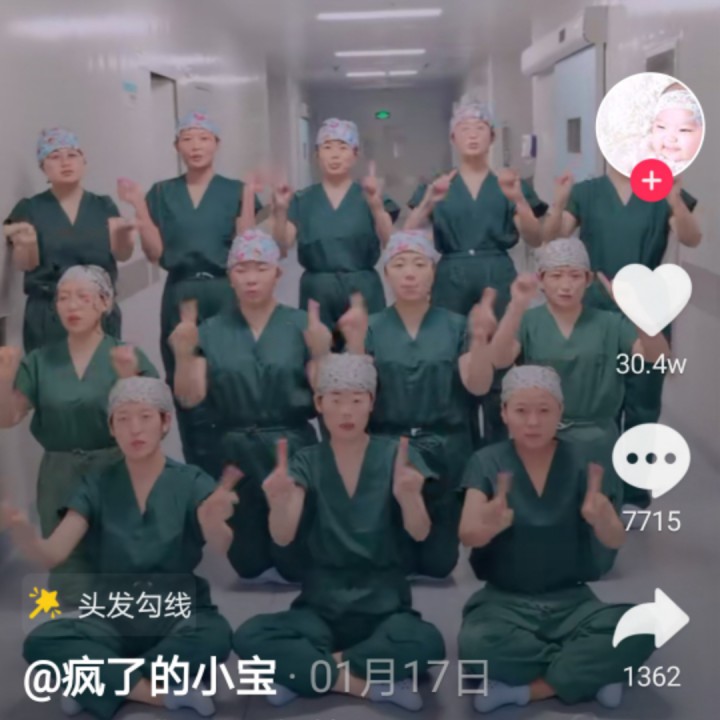
Task: Open the comments bubble with 7715 comments
Action: pyautogui.click(x=651, y=459)
